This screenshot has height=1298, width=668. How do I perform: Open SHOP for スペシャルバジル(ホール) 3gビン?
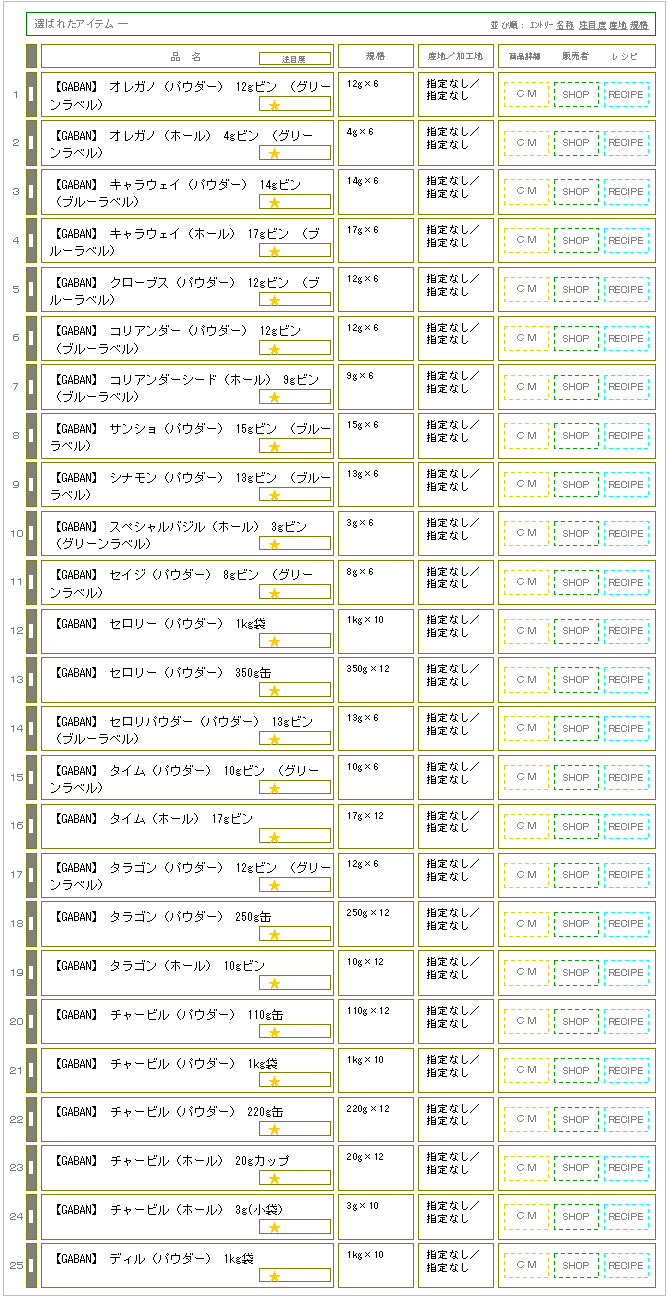coord(576,534)
